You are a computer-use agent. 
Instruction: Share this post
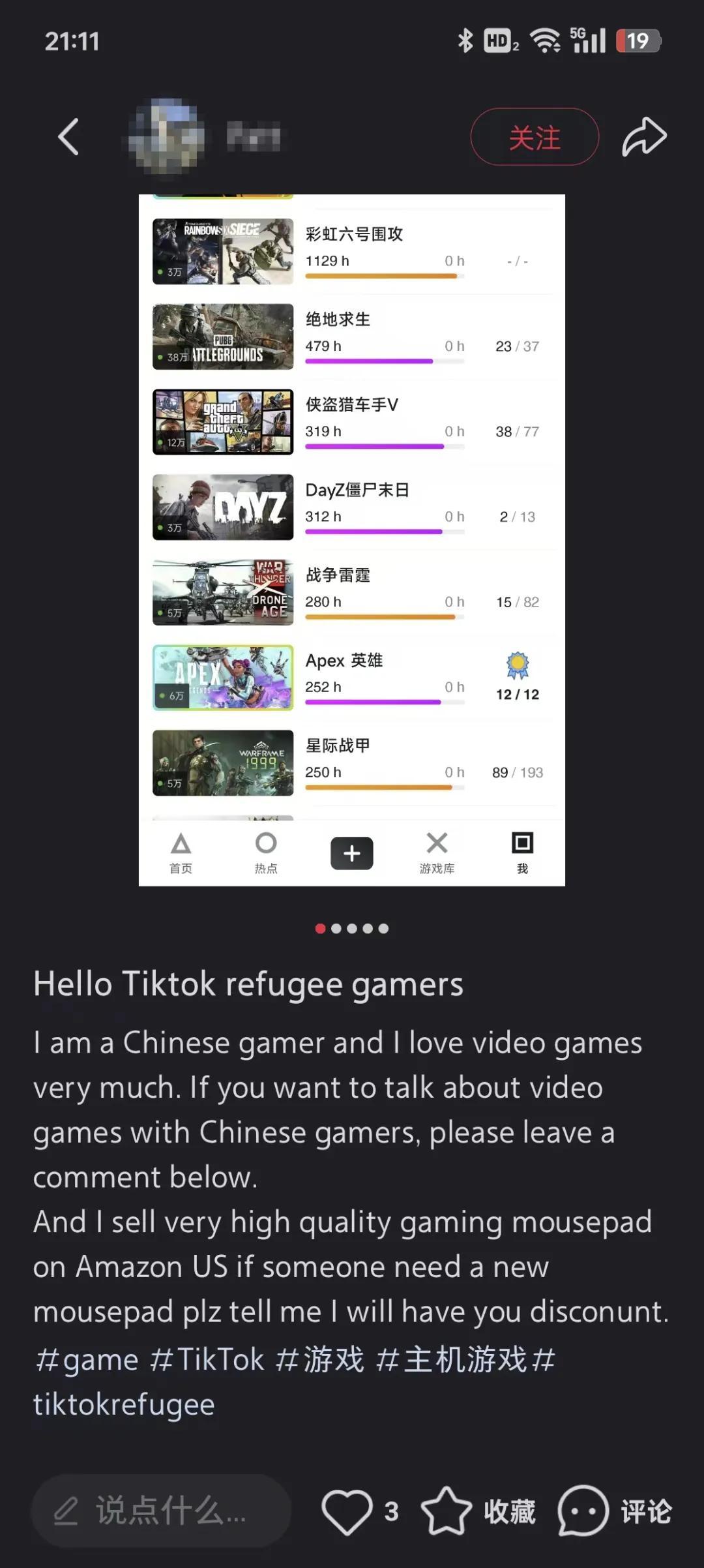(644, 137)
